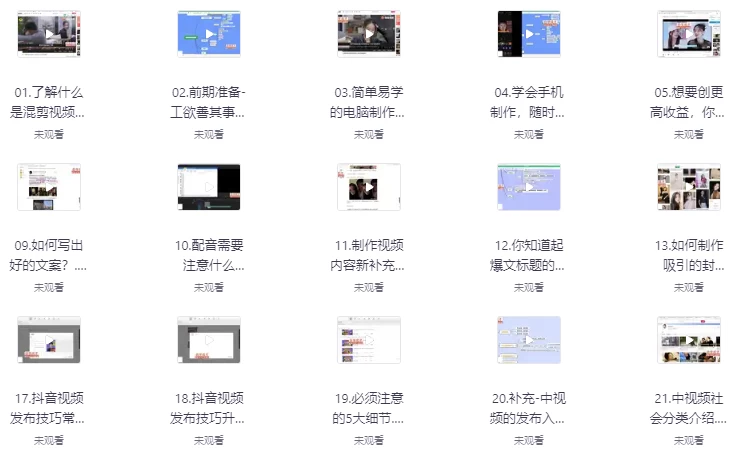This screenshot has height=452, width=739.
Task: Play video 18 抖音视频发布技巧升
Action: [209, 340]
